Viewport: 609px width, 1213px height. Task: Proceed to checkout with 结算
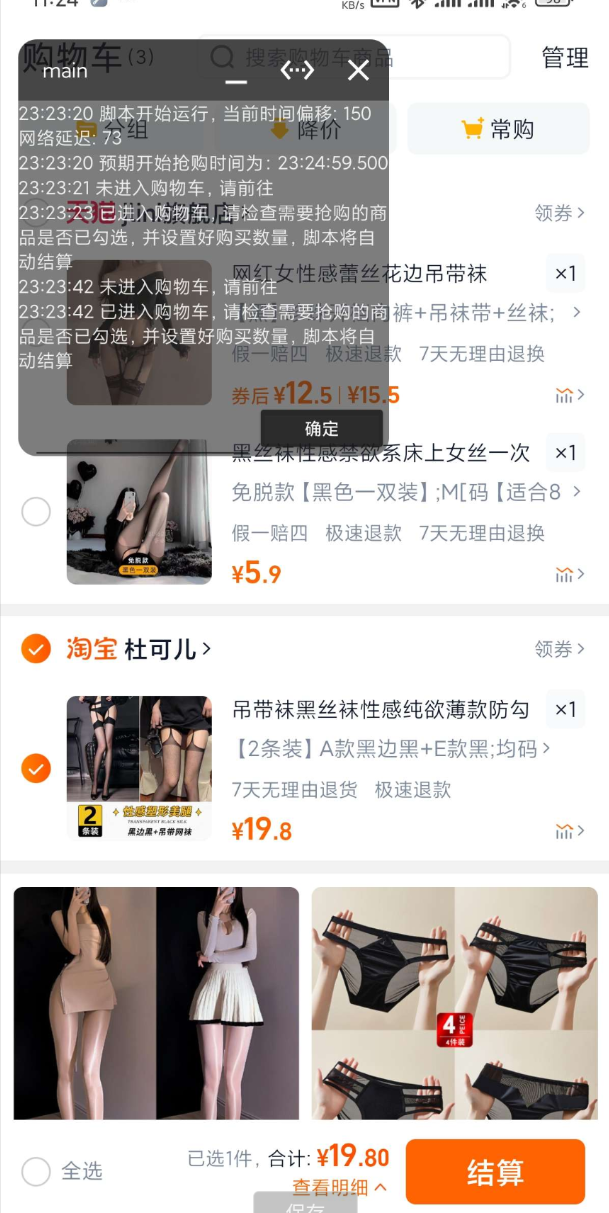[x=494, y=1172]
